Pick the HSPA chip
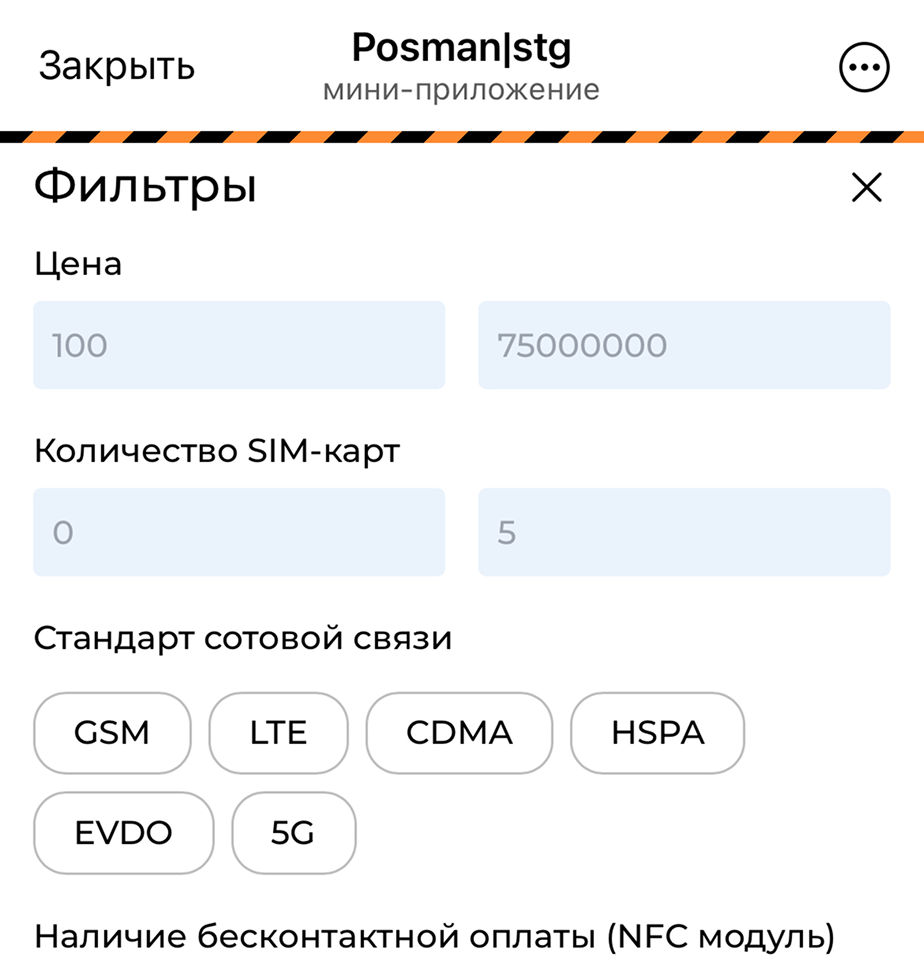 pyautogui.click(x=657, y=733)
